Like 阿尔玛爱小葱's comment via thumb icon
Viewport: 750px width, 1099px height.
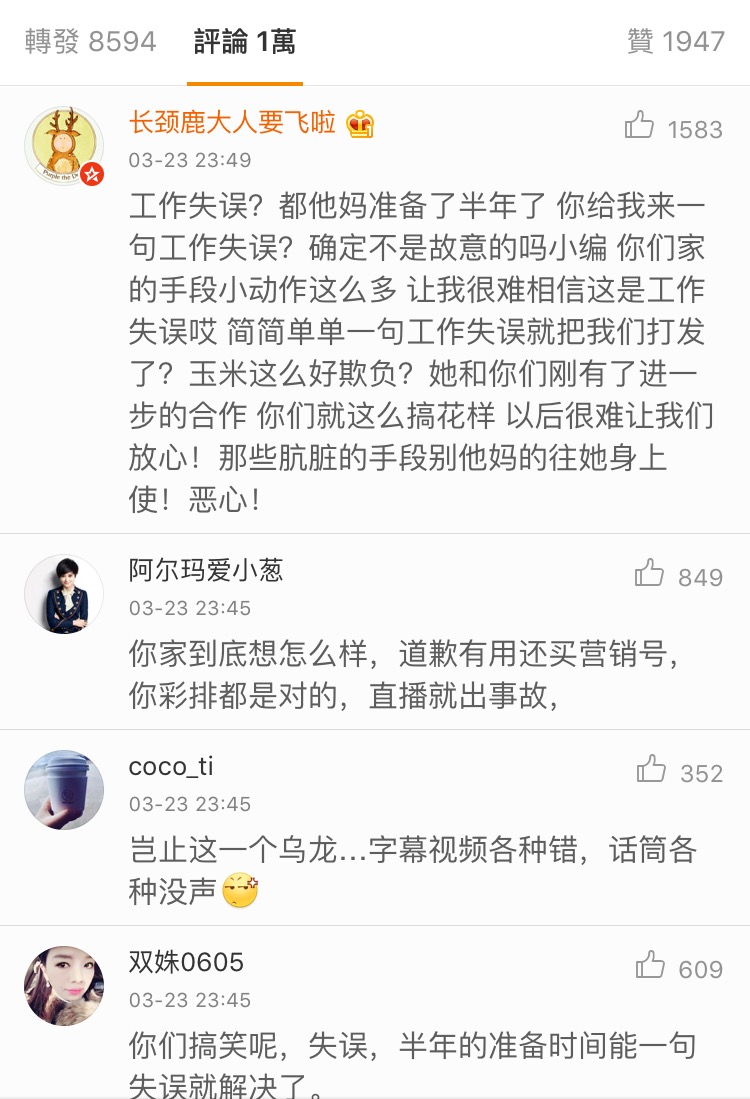coord(651,574)
